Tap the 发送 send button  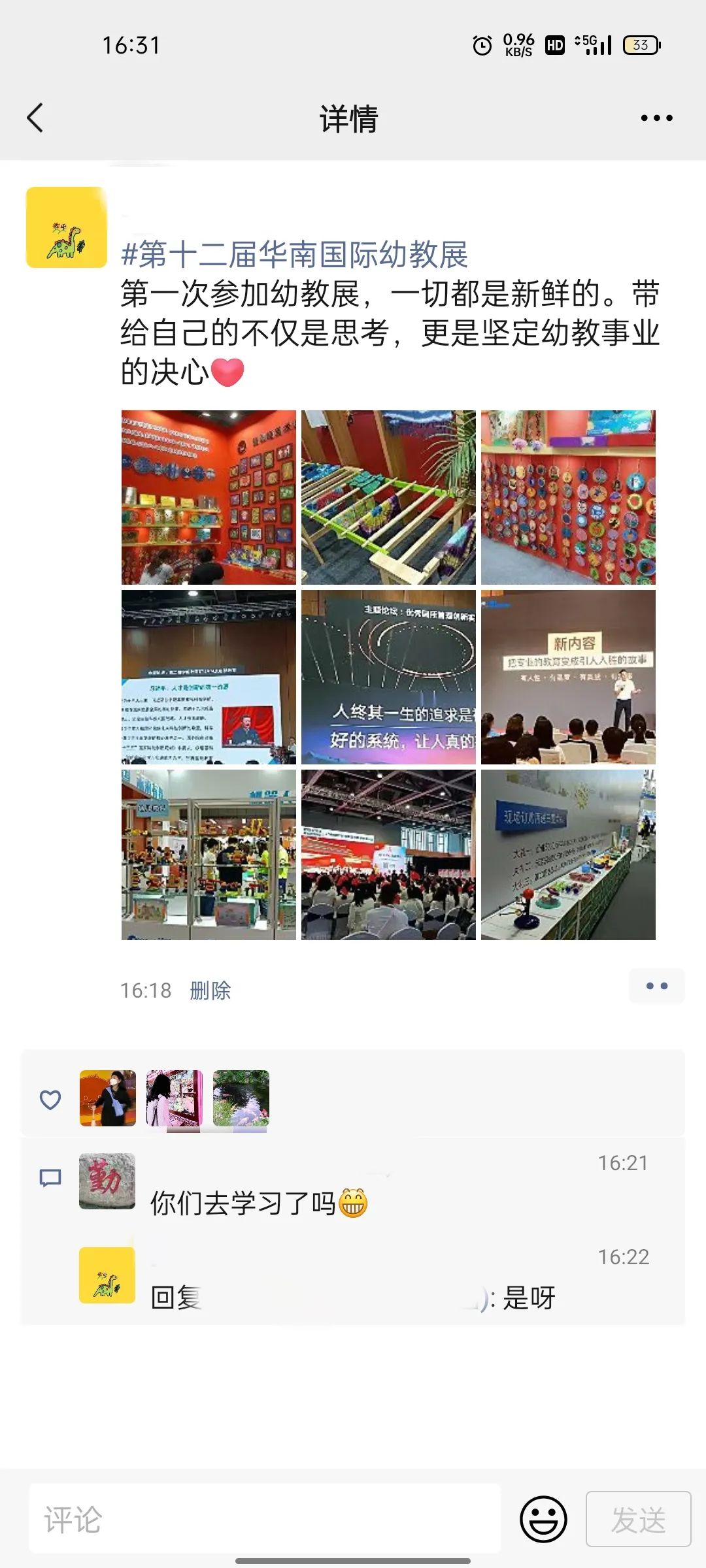[639, 1519]
